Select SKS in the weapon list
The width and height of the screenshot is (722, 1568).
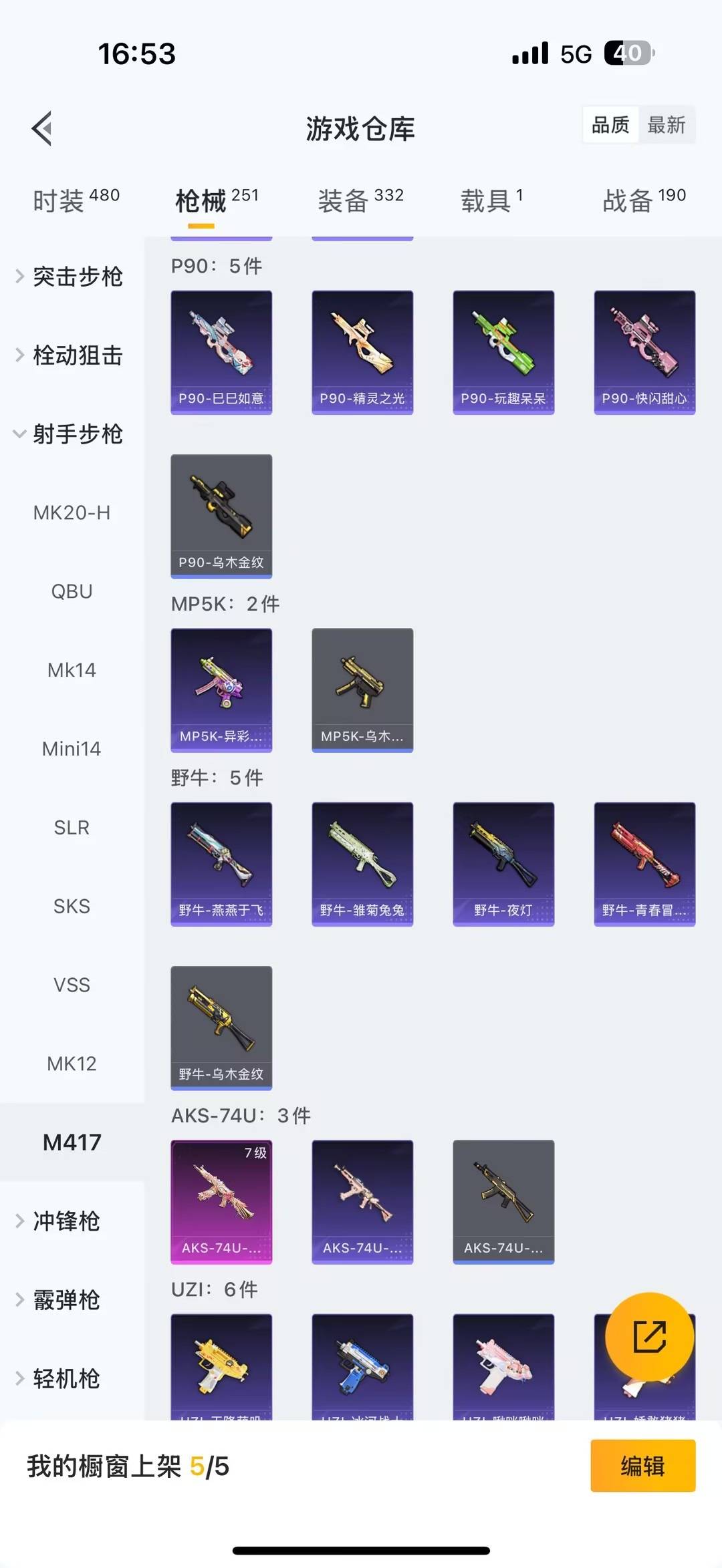72,906
